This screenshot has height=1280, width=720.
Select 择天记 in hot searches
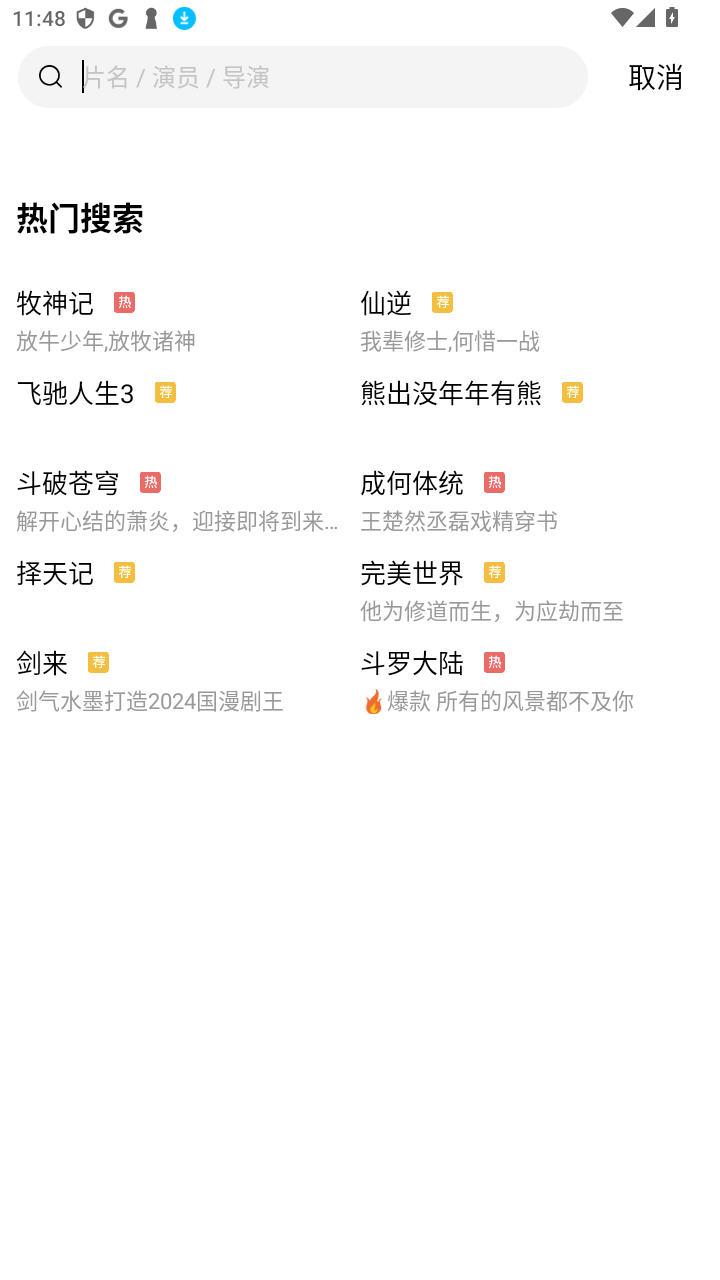click(55, 574)
